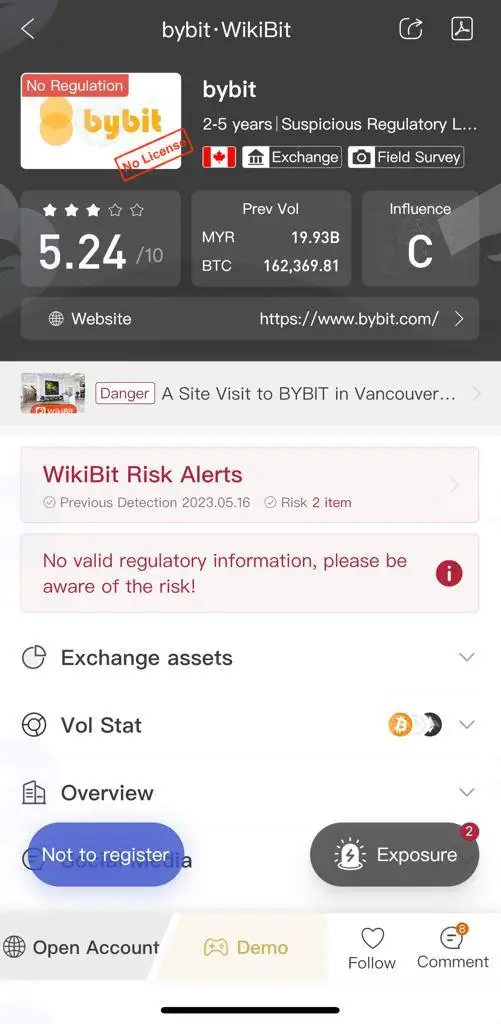Expand the Exchange assets section
The width and height of the screenshot is (501, 1024).
pos(250,658)
